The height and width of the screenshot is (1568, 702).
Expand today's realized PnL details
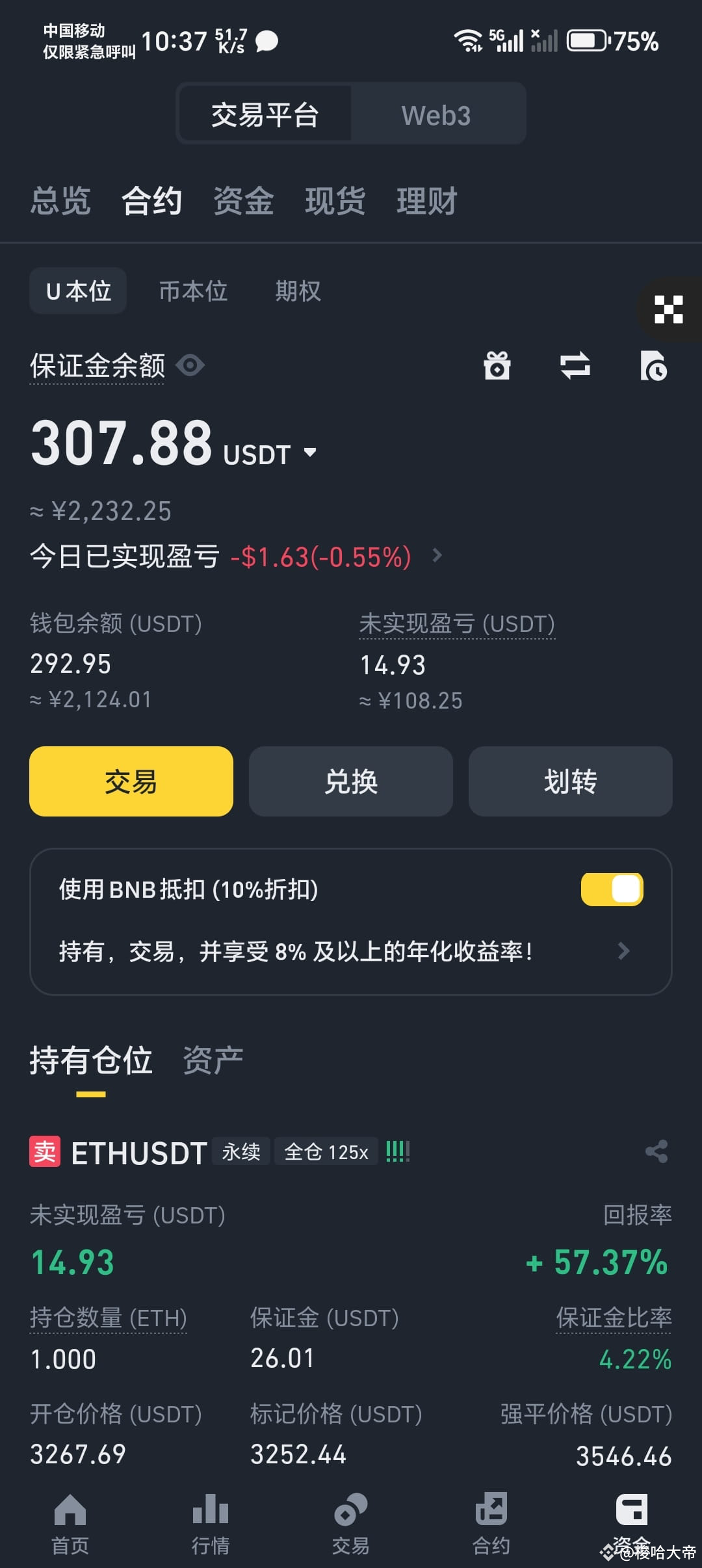coord(437,557)
